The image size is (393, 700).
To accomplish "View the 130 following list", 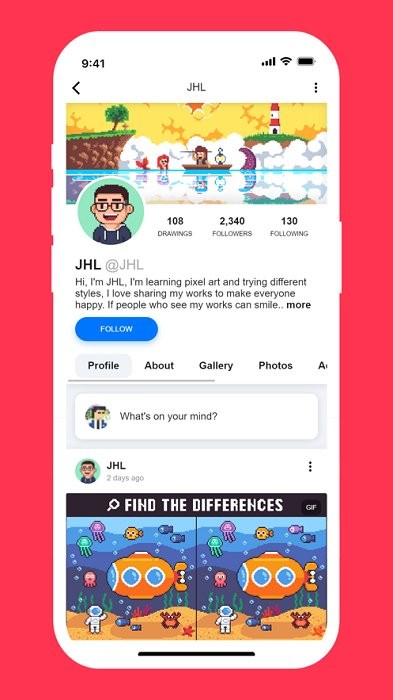I will [x=289, y=226].
